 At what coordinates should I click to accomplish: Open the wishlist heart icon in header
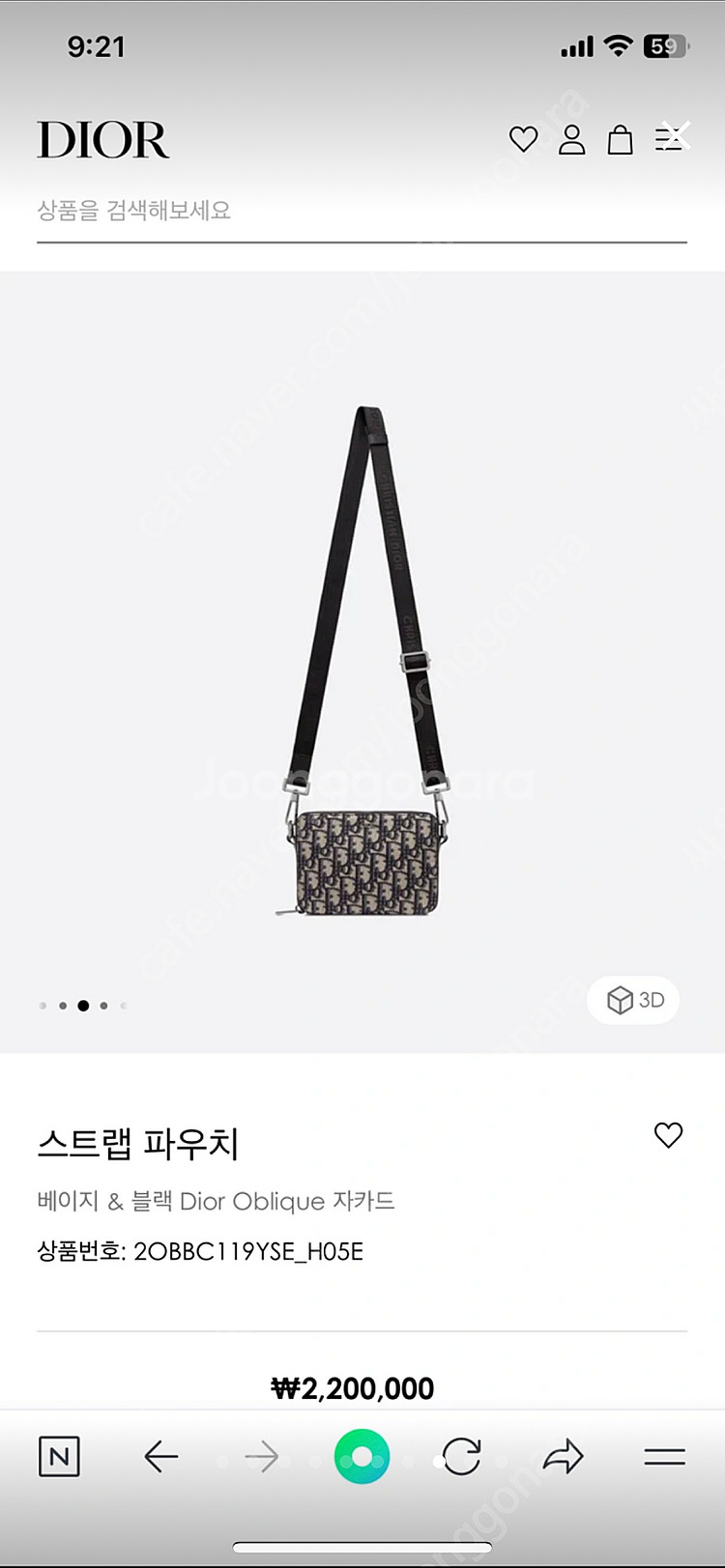[523, 140]
